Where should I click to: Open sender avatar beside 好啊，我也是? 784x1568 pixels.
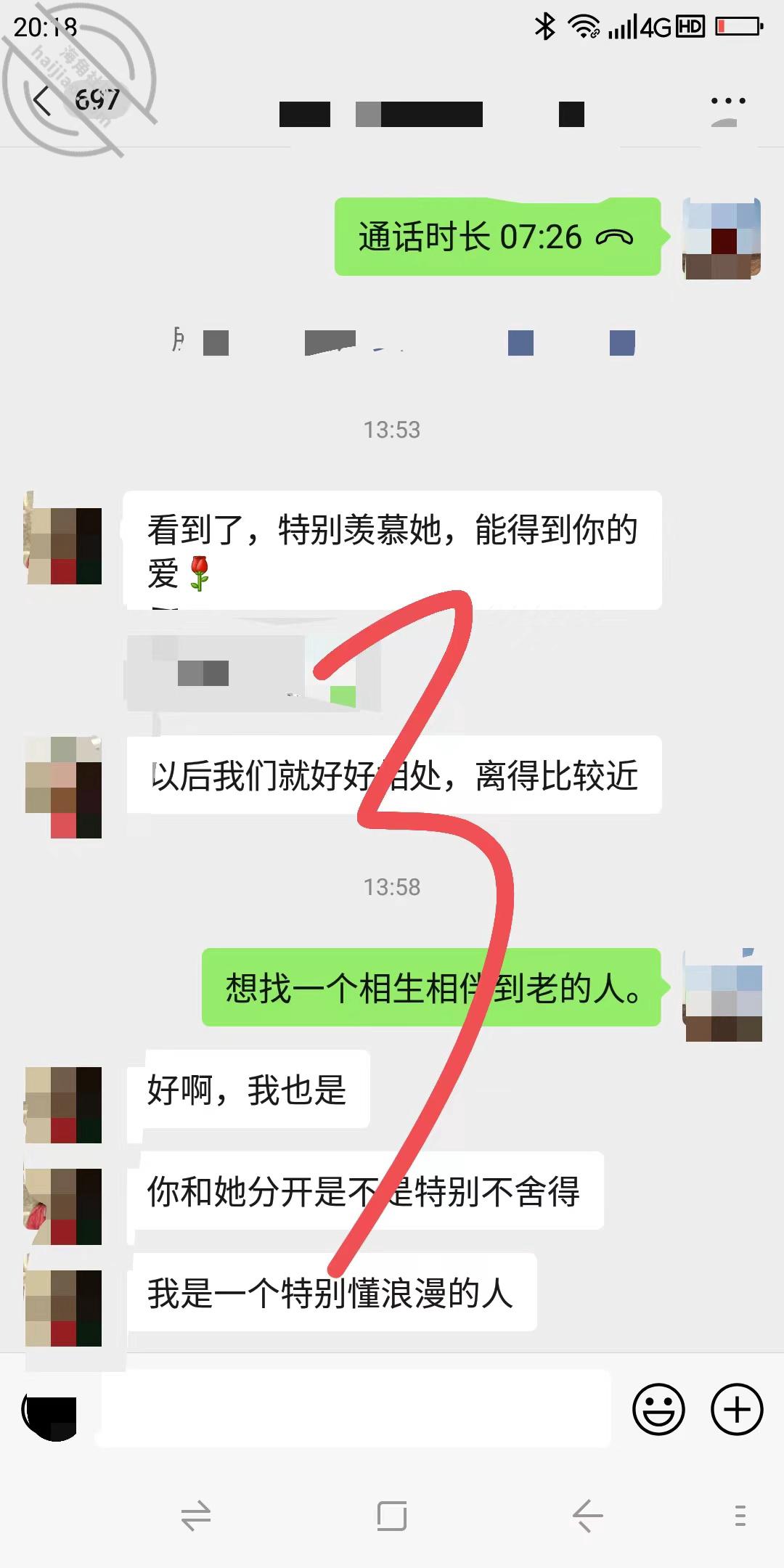click(63, 1105)
